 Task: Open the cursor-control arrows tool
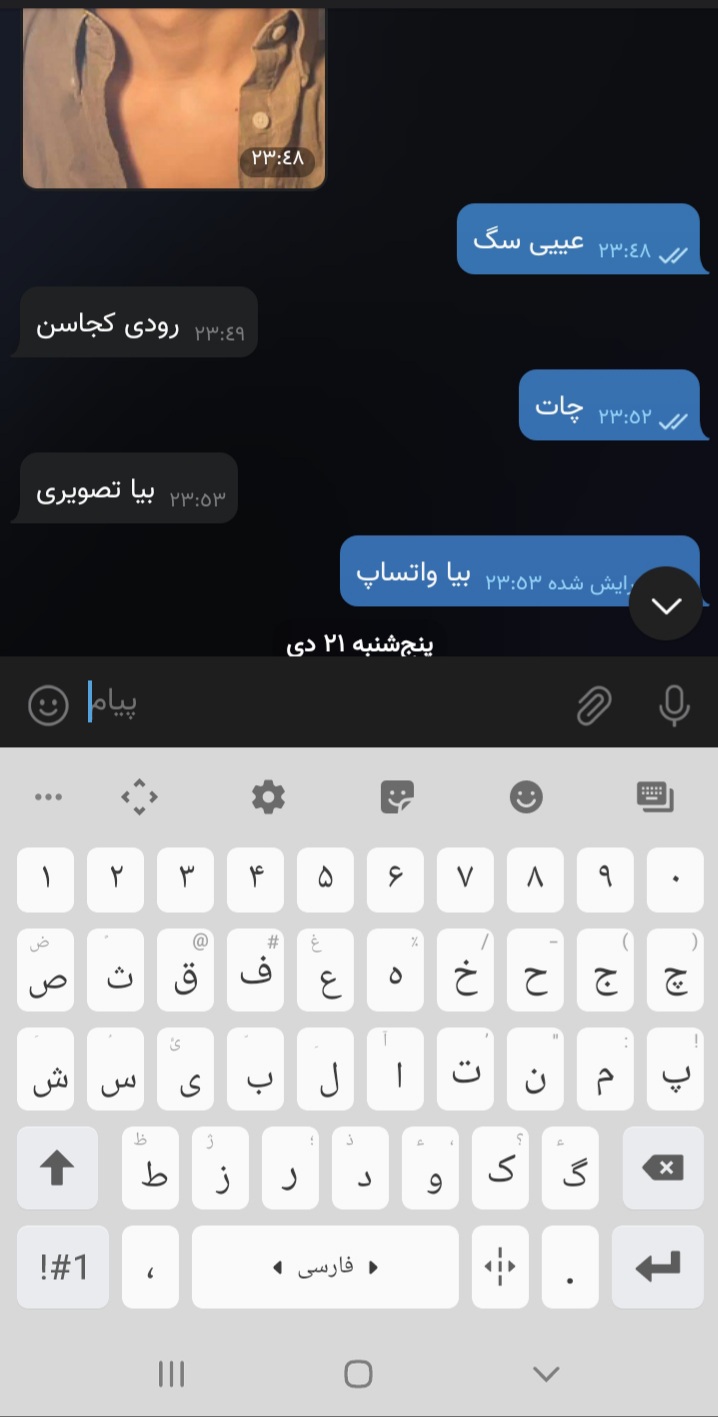click(139, 797)
